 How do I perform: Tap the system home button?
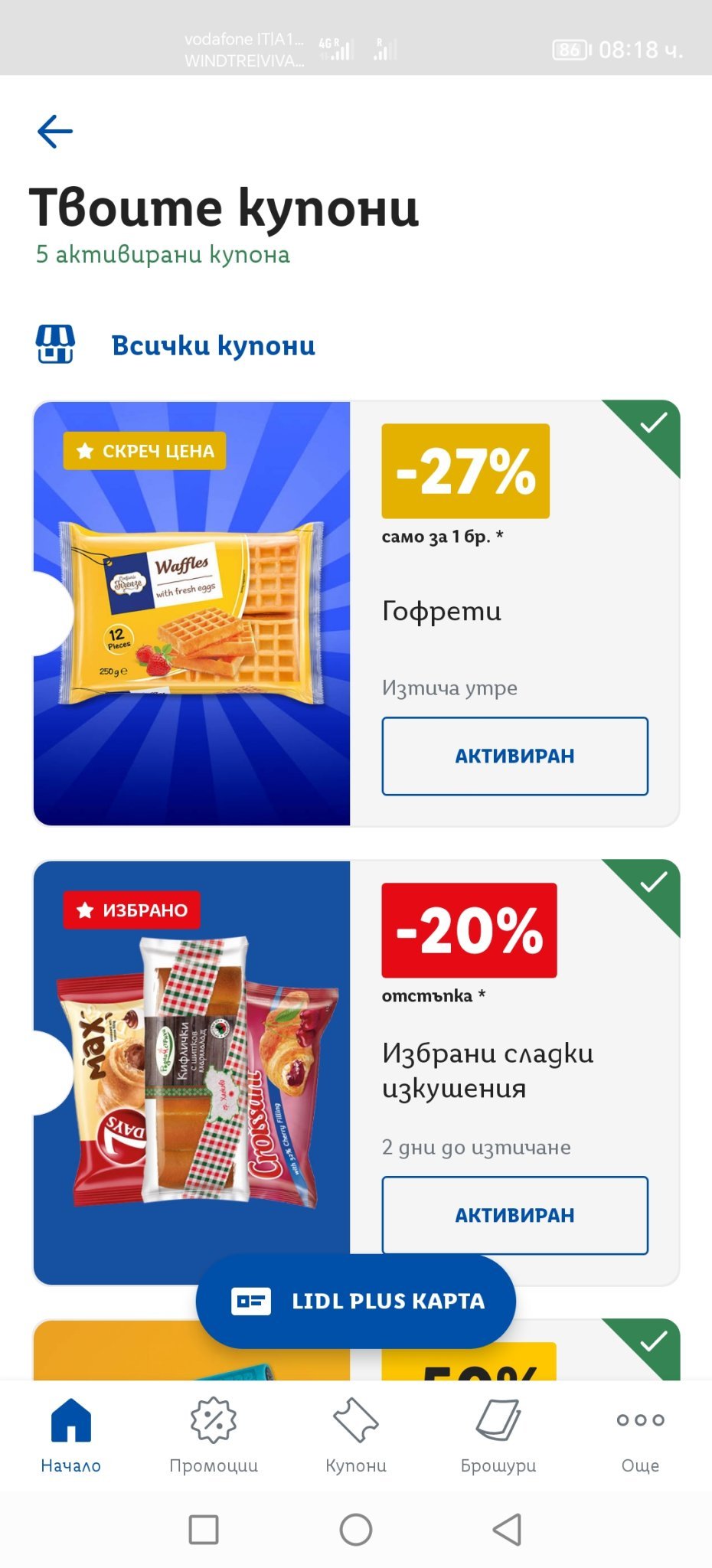356,1530
